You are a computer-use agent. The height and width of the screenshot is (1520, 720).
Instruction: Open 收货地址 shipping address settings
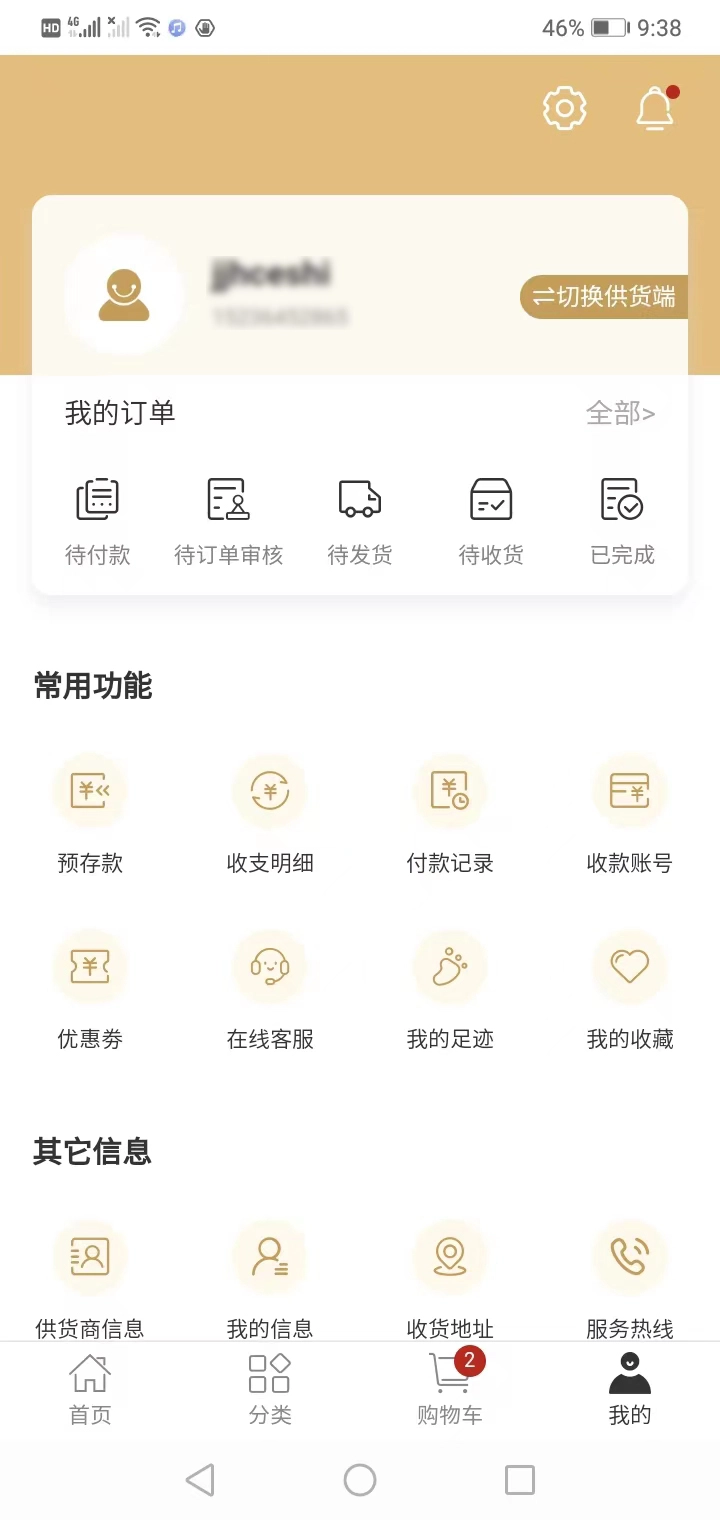click(450, 1276)
